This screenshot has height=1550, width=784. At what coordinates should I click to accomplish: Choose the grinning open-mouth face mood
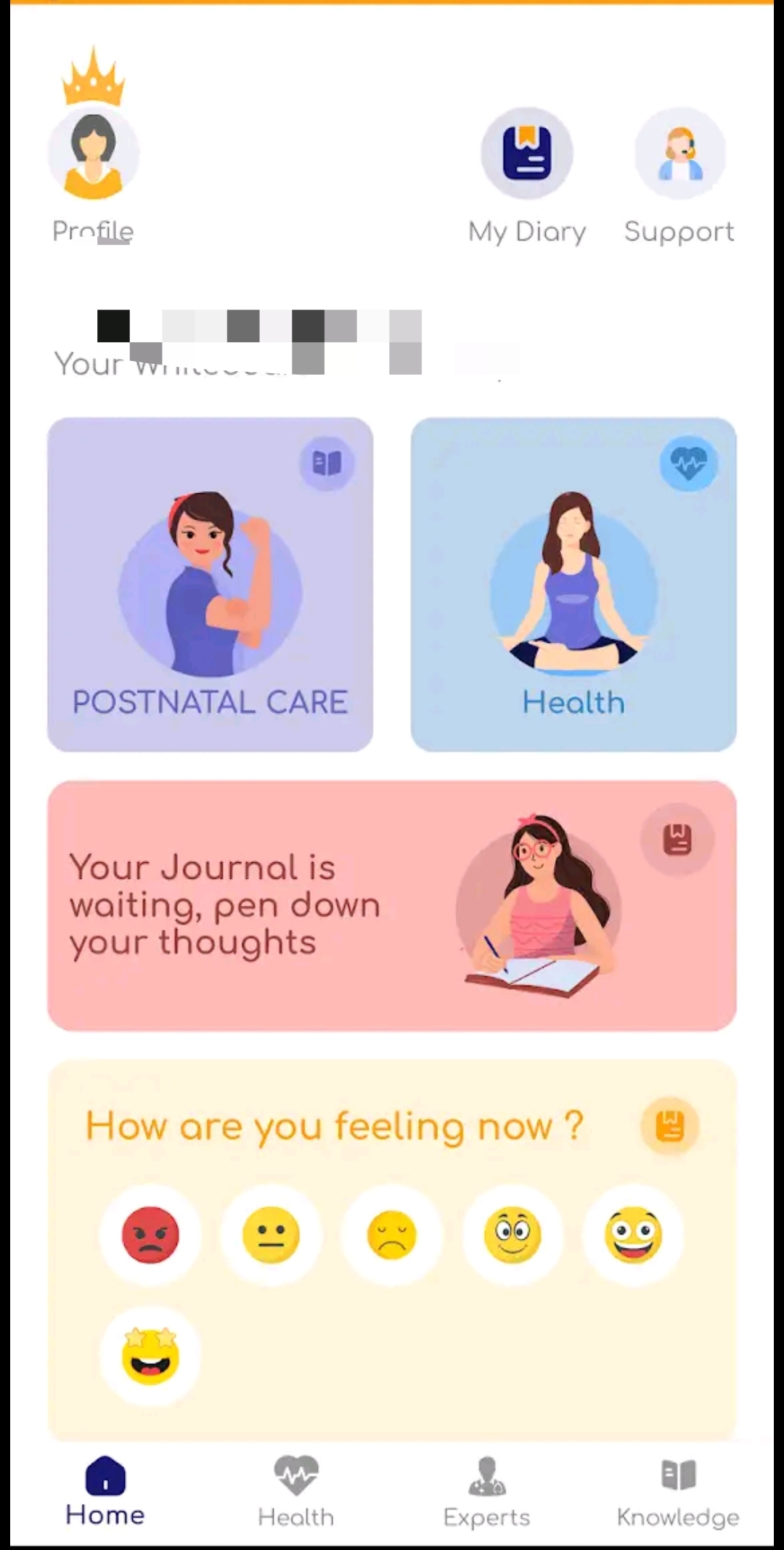(633, 1235)
